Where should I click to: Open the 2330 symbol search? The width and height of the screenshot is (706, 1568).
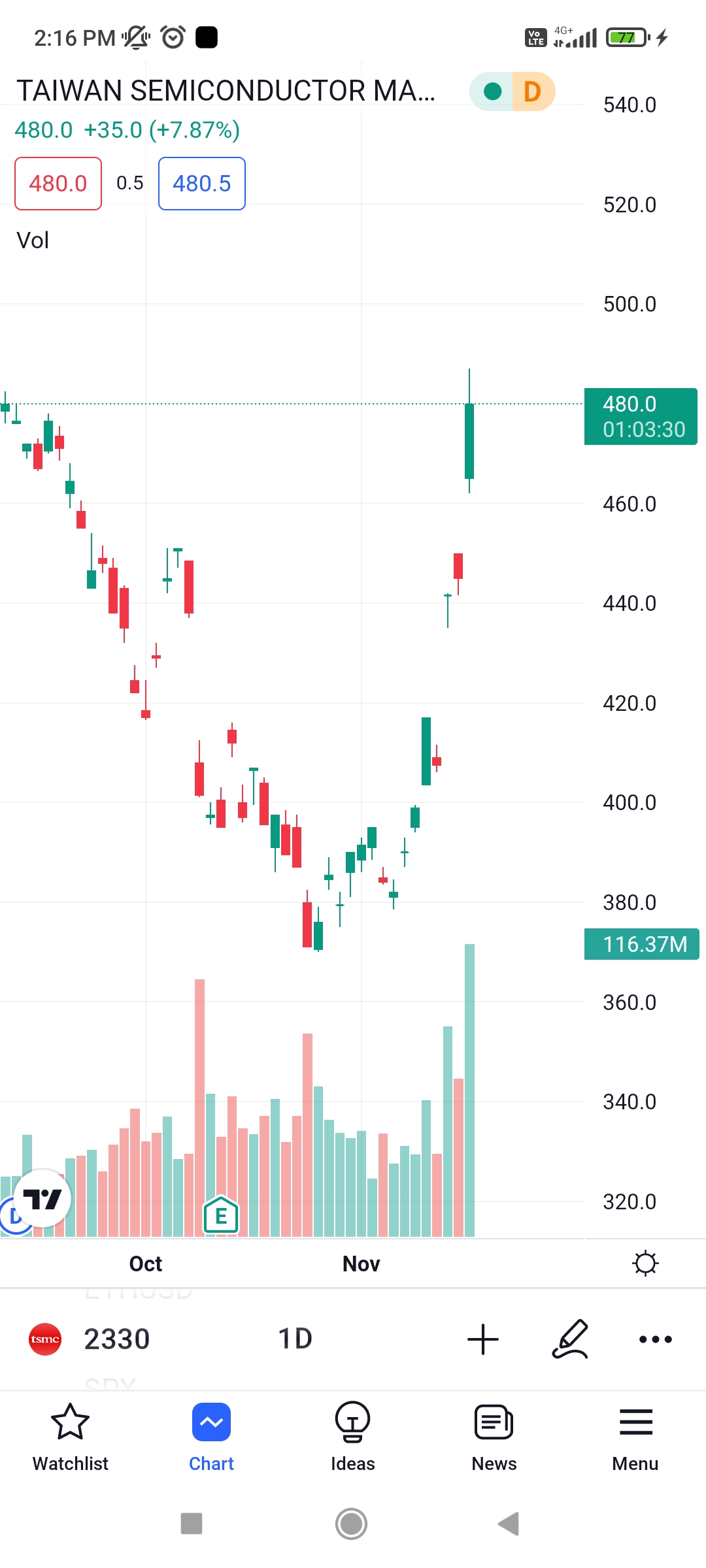90,1339
